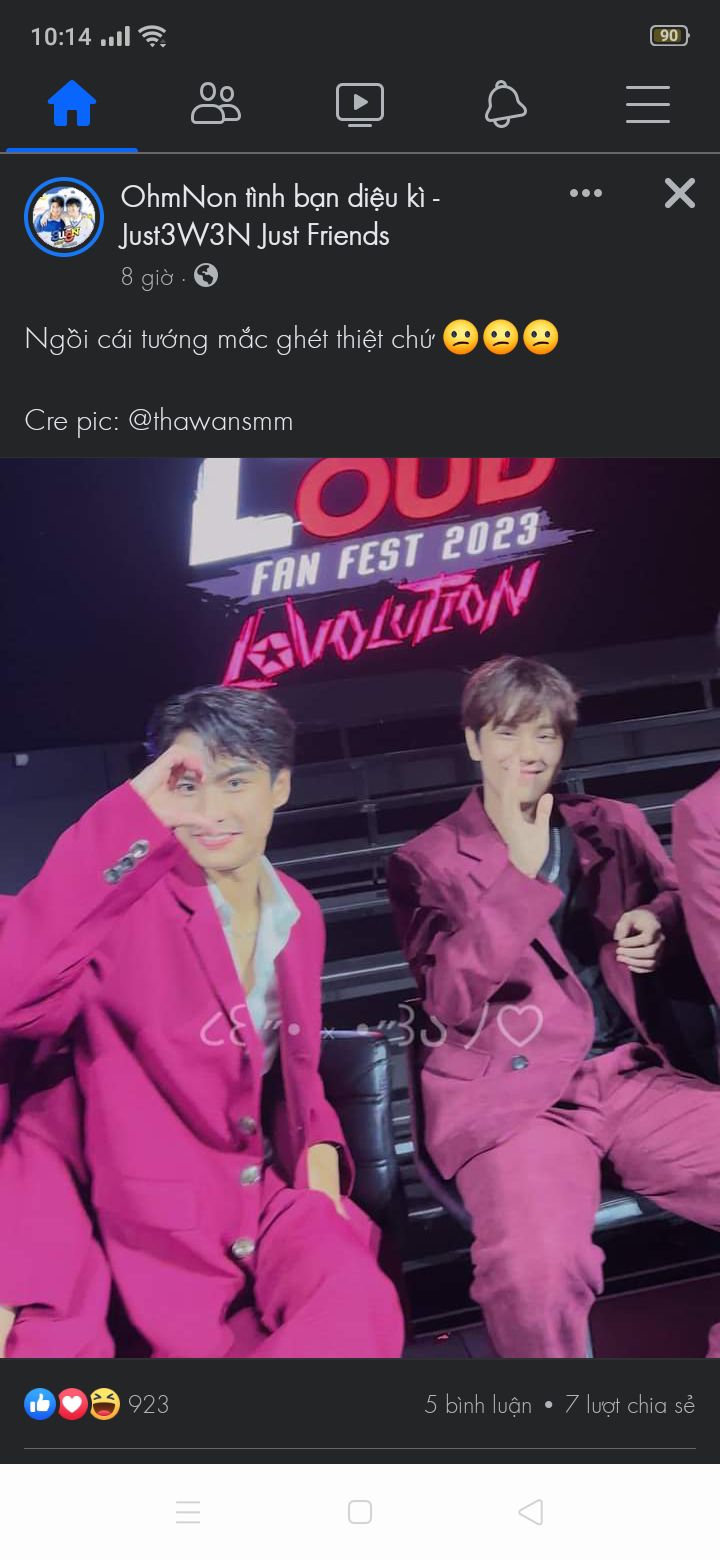
Task: Open the Loud Fan Fest post photo
Action: click(x=360, y=908)
